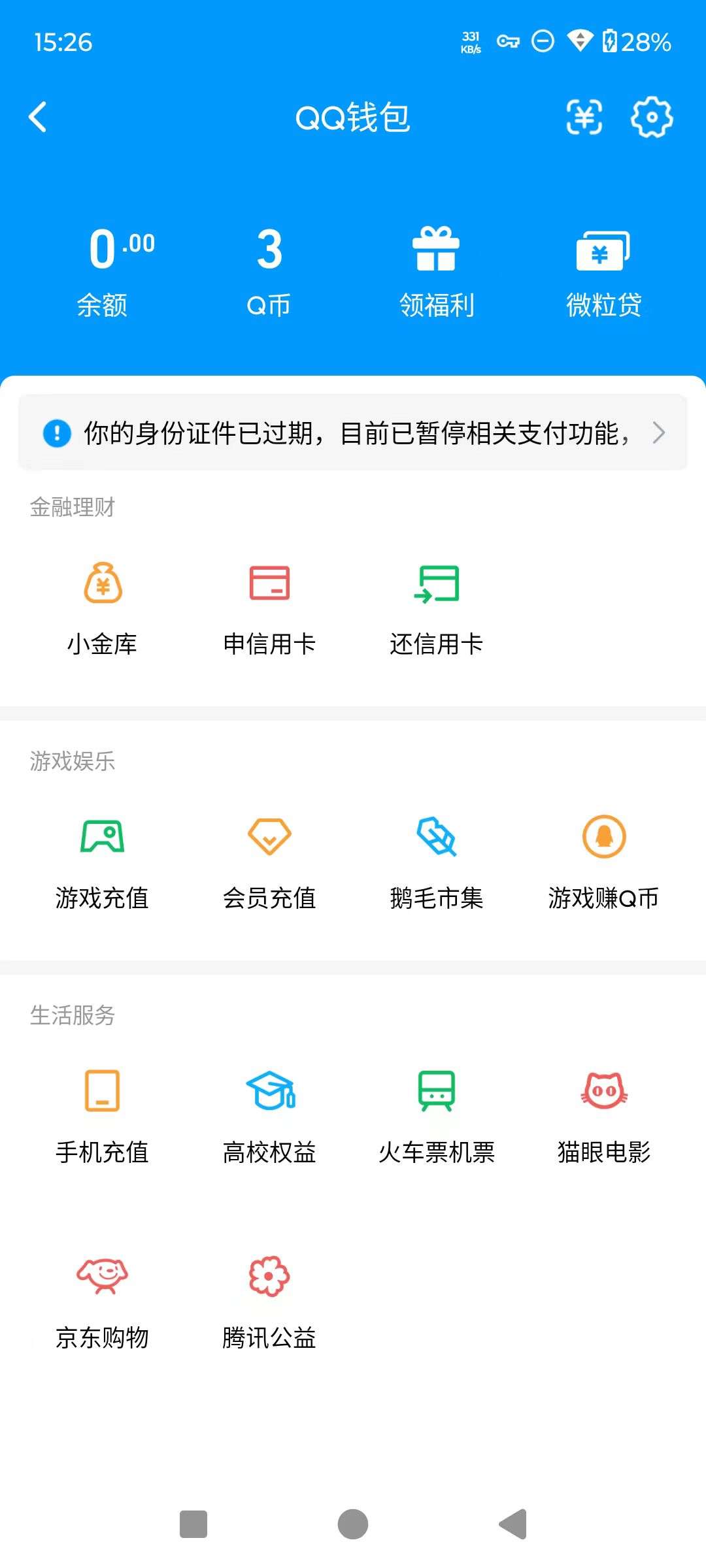Screen dimensions: 706x1568
Task: Open 领福利 gift benefits section
Action: pos(438,268)
